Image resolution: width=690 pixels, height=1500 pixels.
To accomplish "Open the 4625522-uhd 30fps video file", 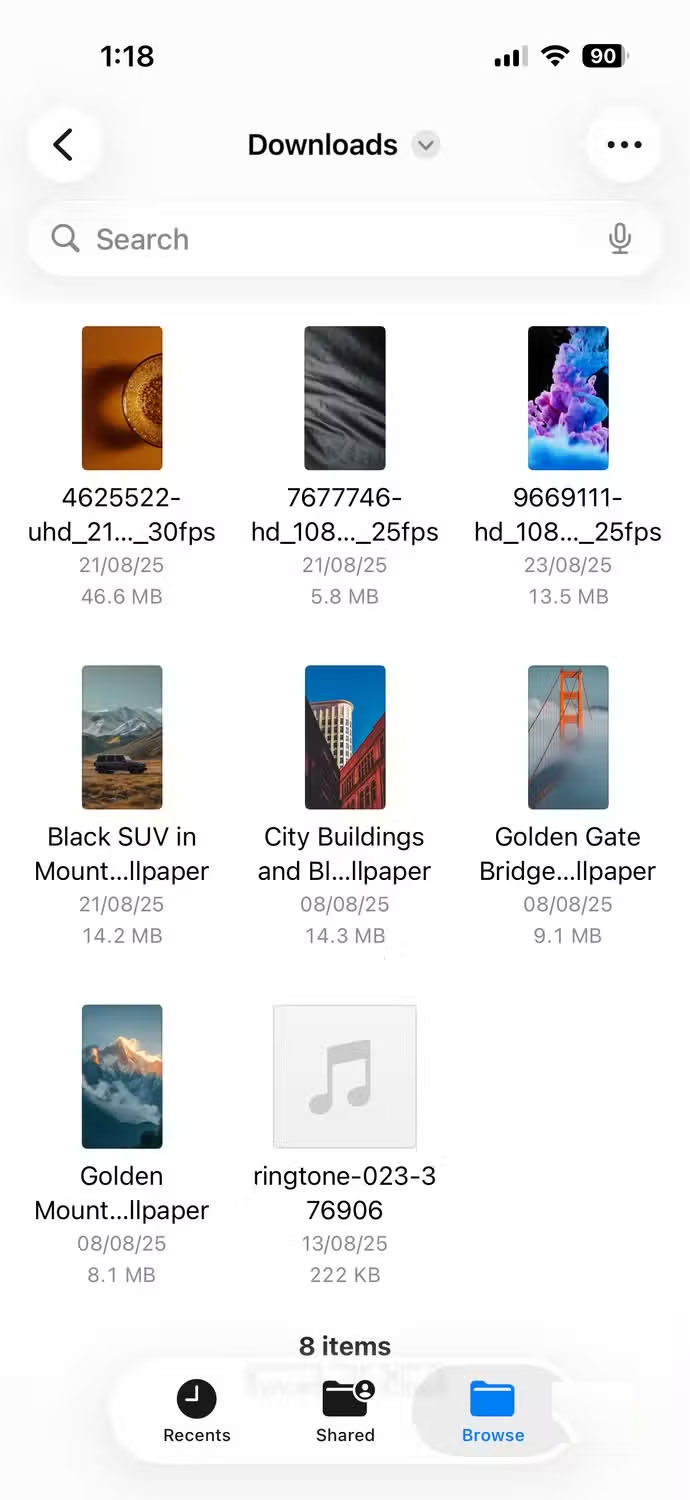I will 122,398.
